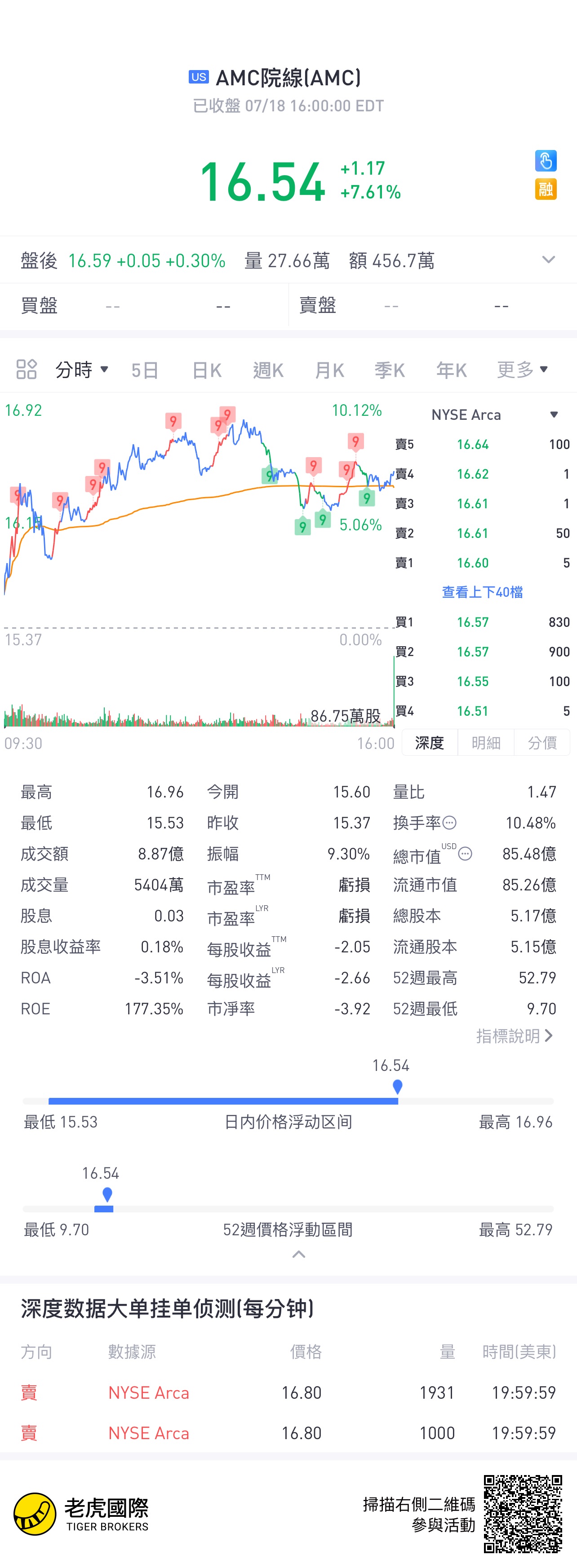Select the 深度 order book tab
577x1568 pixels.
point(430,743)
